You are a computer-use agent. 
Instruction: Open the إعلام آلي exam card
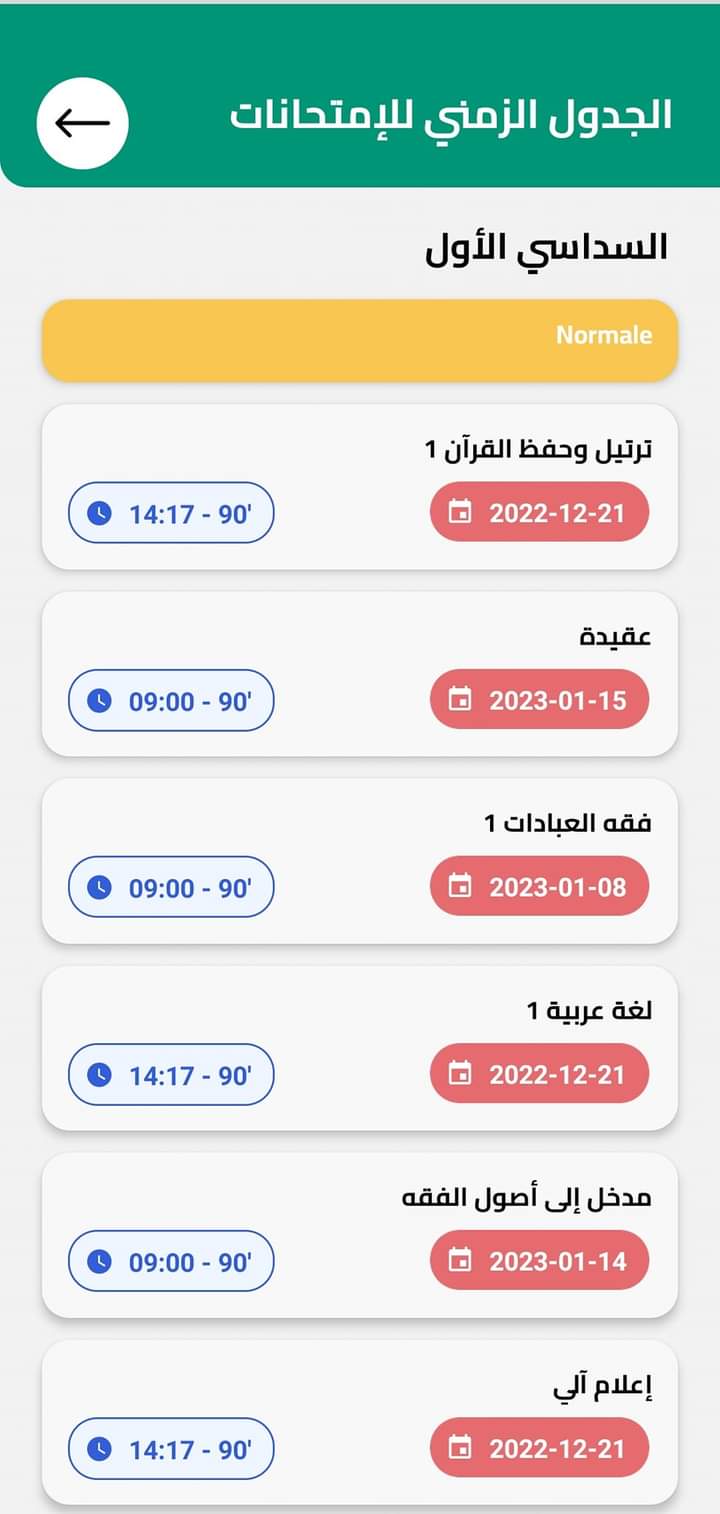tap(360, 1422)
